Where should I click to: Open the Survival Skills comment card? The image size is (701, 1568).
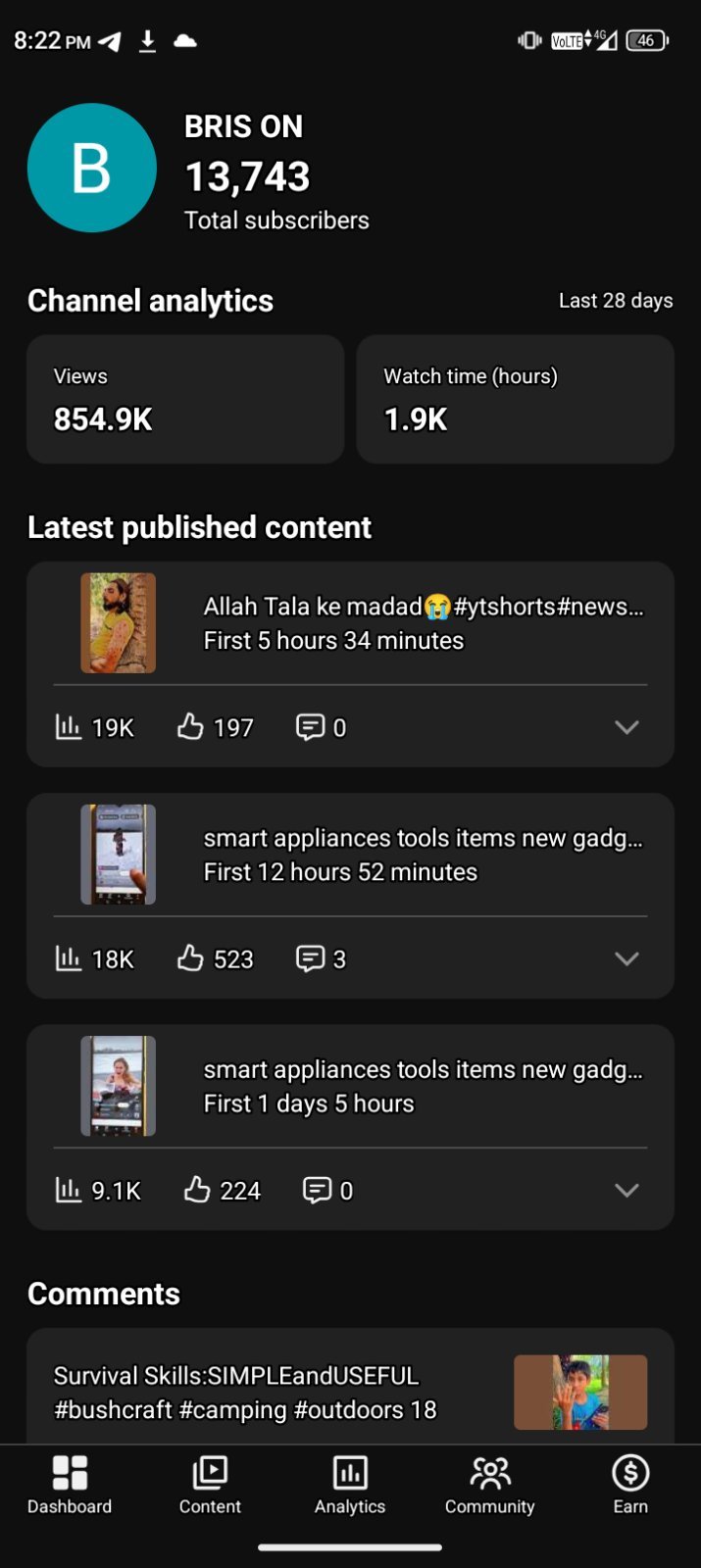[350, 1387]
